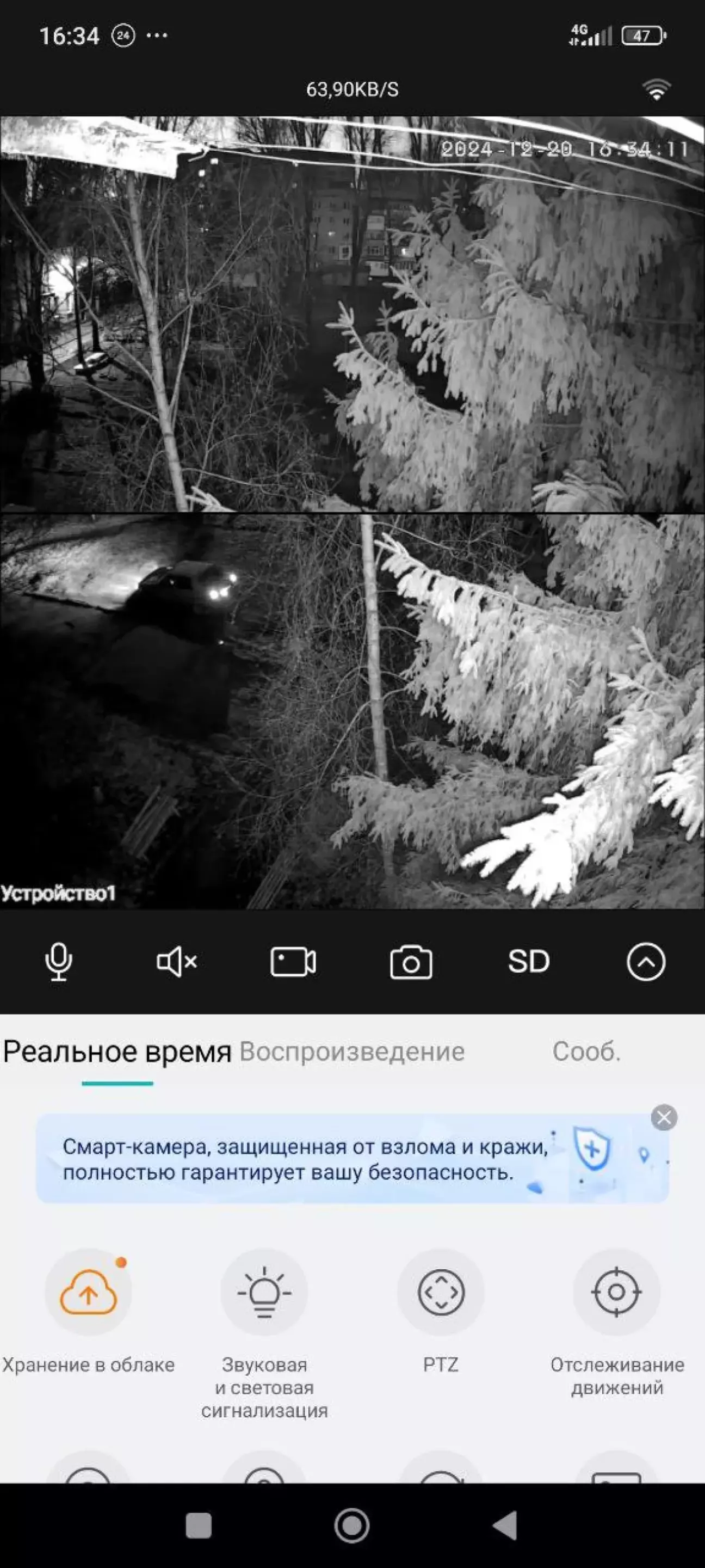Dismiss the smart camera banner
Screen dimensions: 705x1568
coord(664,1117)
